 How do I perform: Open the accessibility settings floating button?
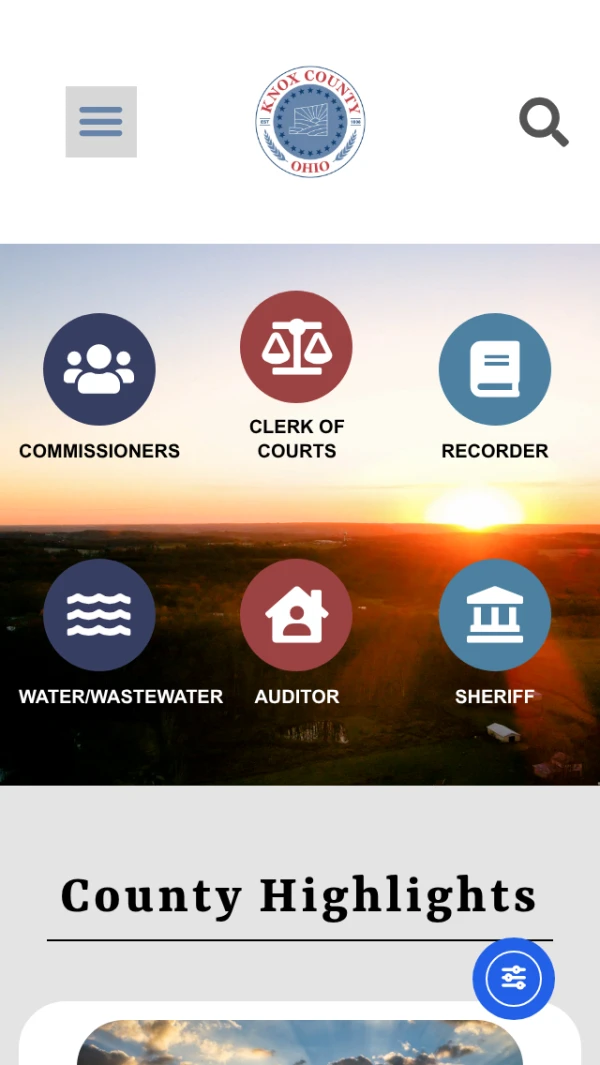tap(513, 978)
